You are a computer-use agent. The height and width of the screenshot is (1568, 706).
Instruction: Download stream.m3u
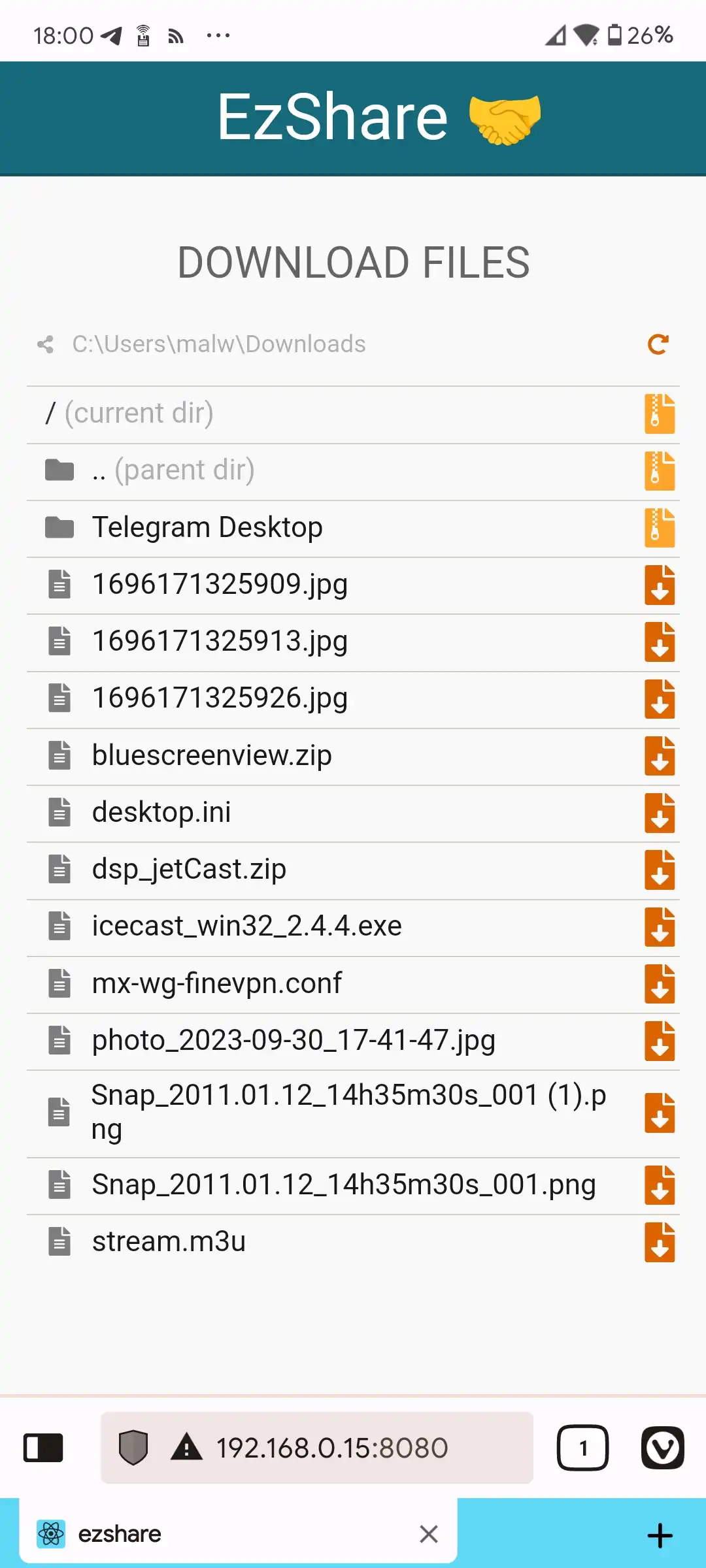point(659,1242)
